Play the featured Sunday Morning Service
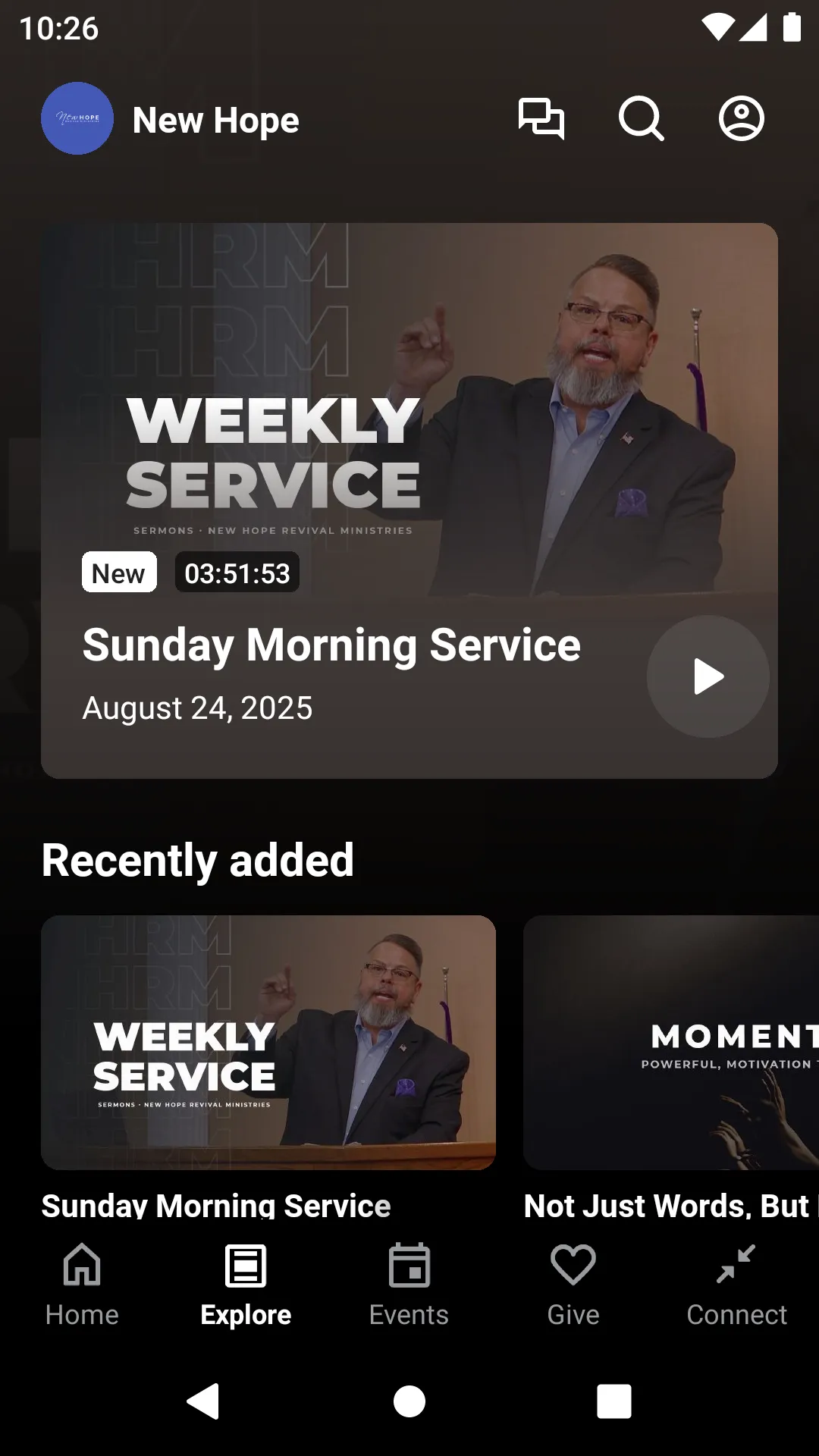Image resolution: width=819 pixels, height=1456 pixels. (x=708, y=676)
